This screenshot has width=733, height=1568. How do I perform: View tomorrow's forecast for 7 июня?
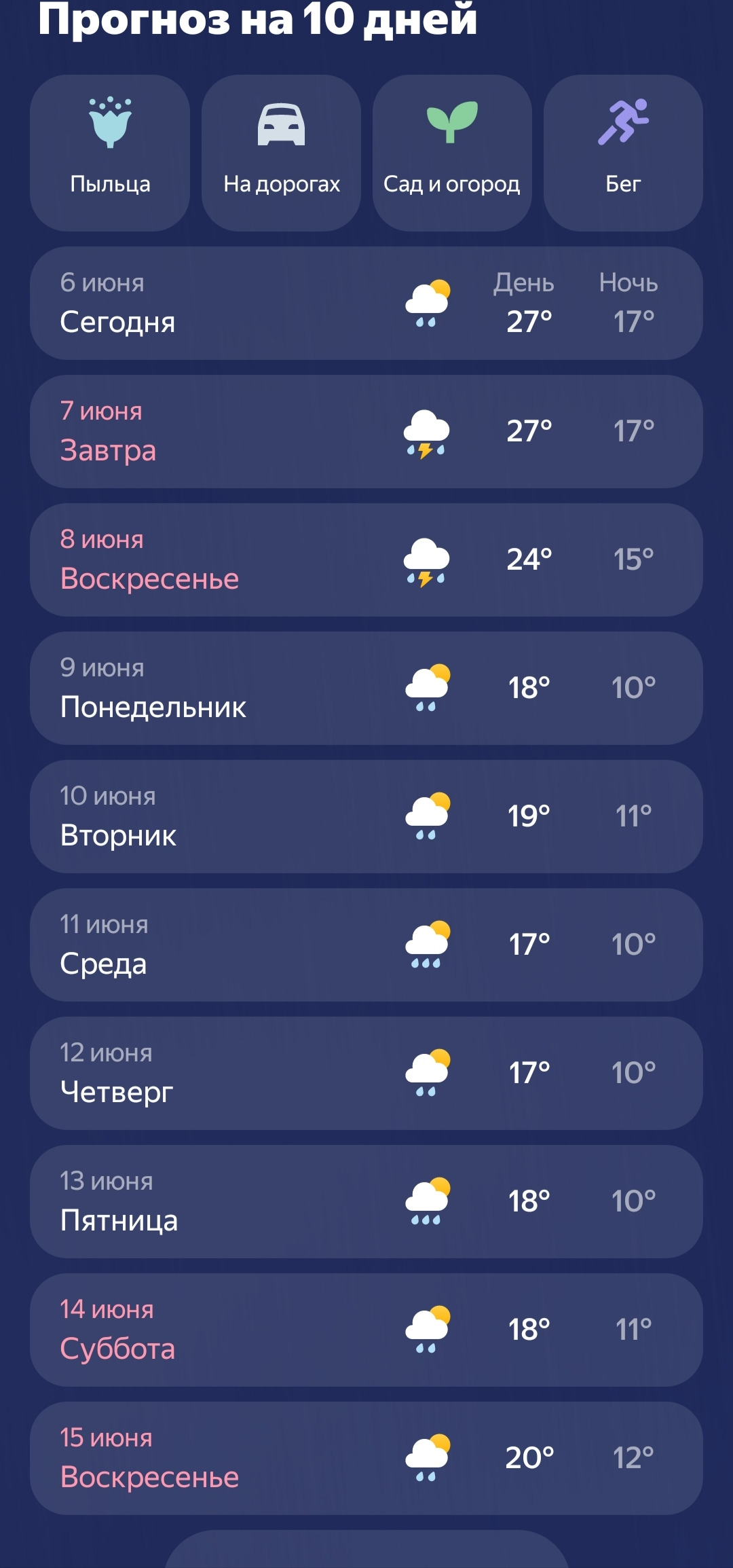(x=366, y=431)
